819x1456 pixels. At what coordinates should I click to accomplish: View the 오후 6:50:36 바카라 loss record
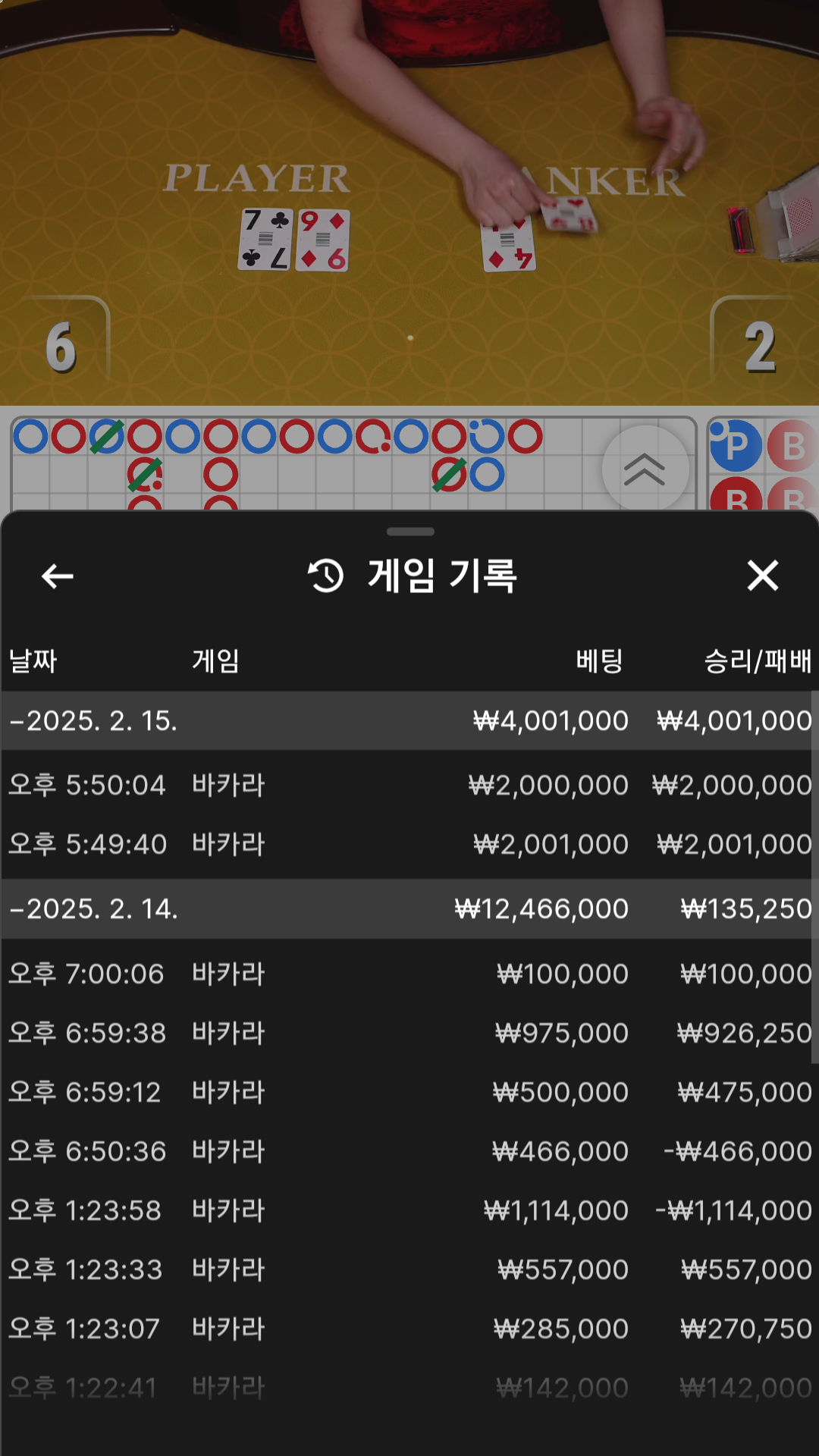(409, 1151)
